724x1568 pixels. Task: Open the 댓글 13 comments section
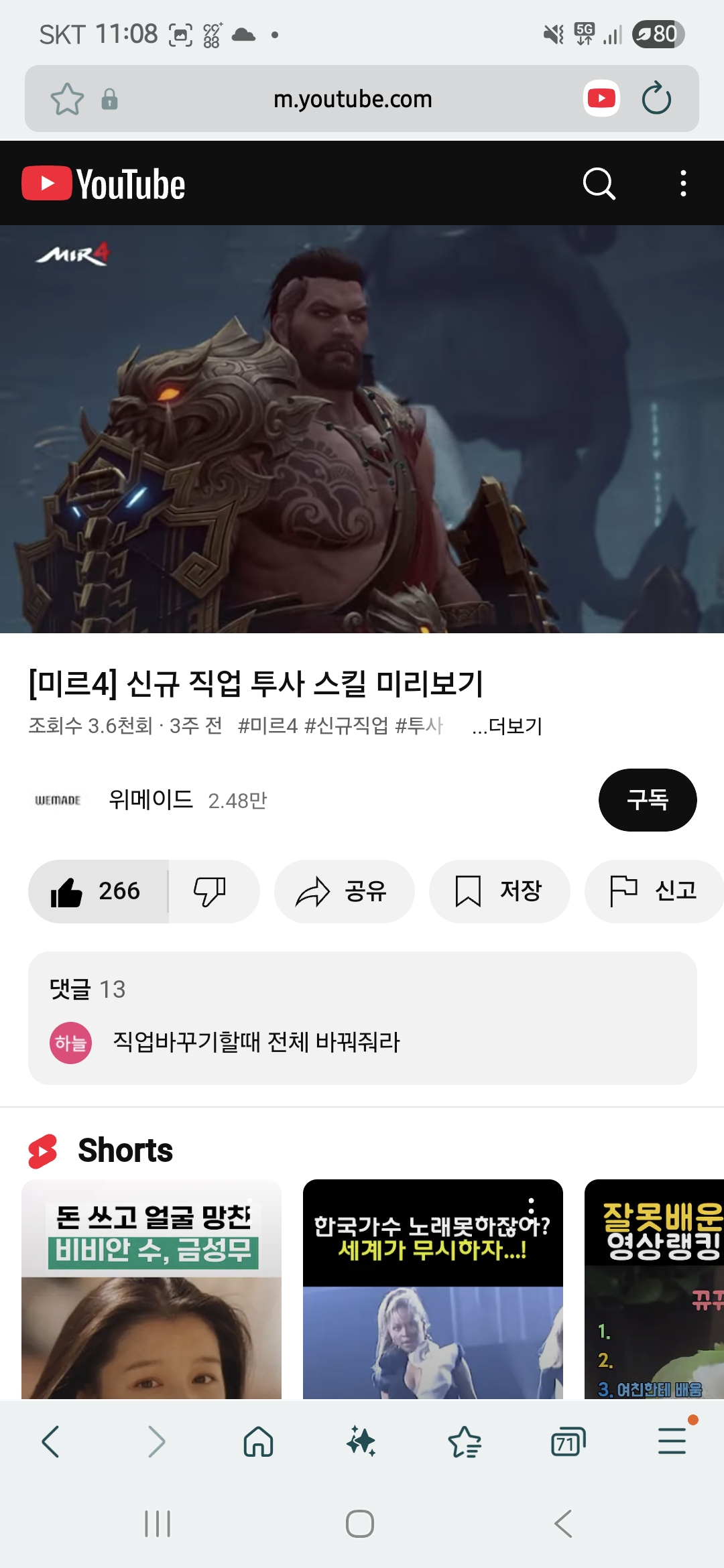pyautogui.click(x=362, y=1017)
